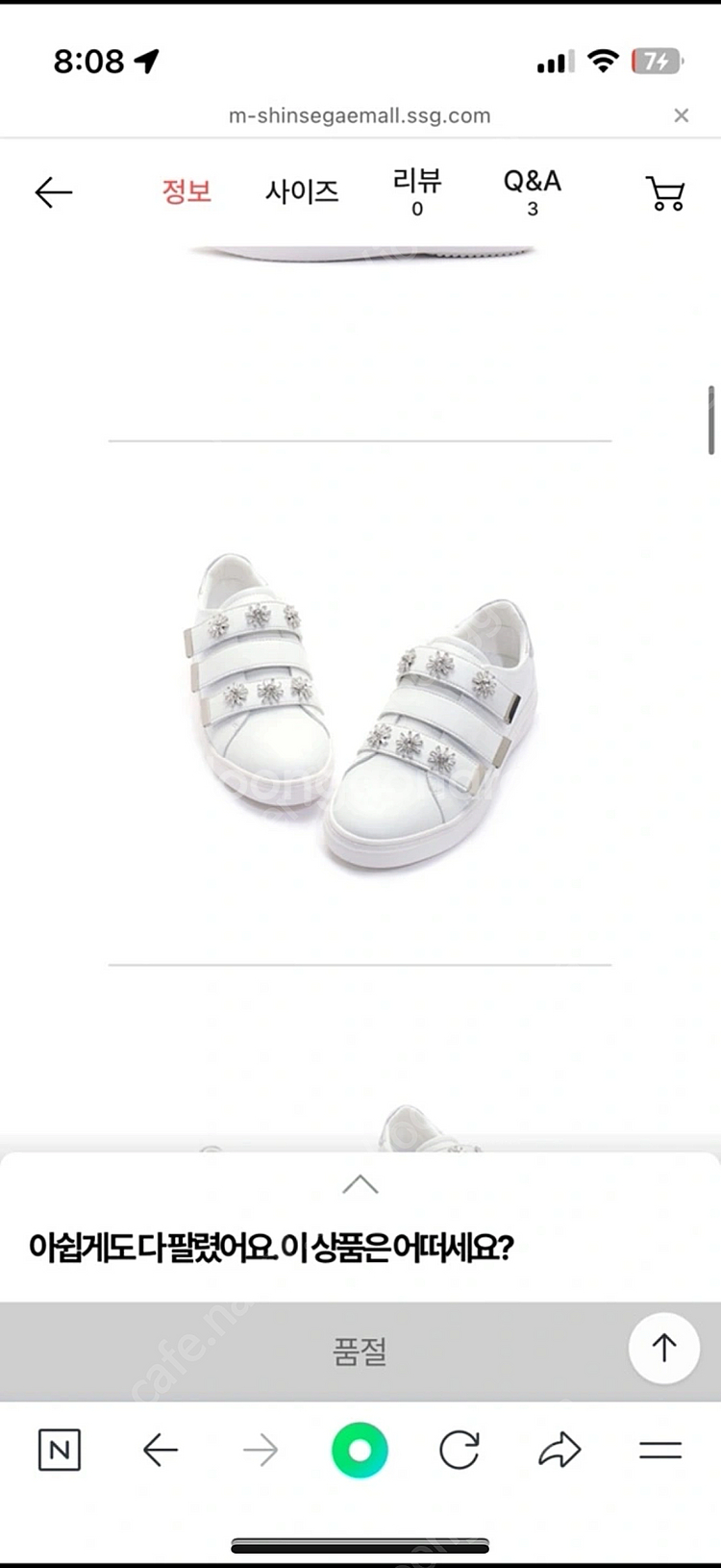The height and width of the screenshot is (1568, 721).
Task: Go forward in browser history
Action: (261, 1450)
